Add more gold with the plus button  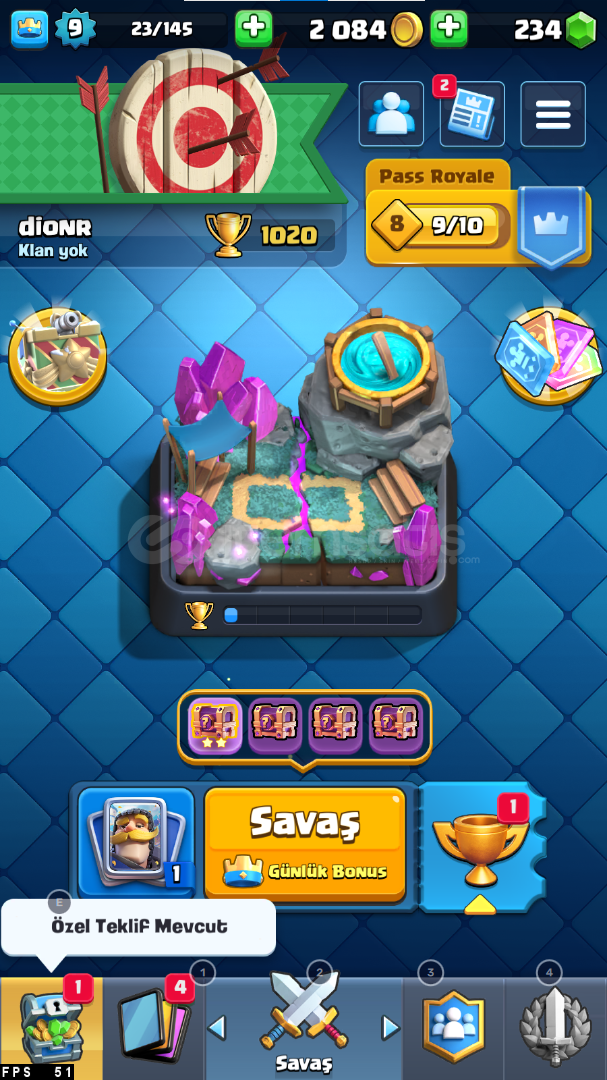pyautogui.click(x=449, y=29)
